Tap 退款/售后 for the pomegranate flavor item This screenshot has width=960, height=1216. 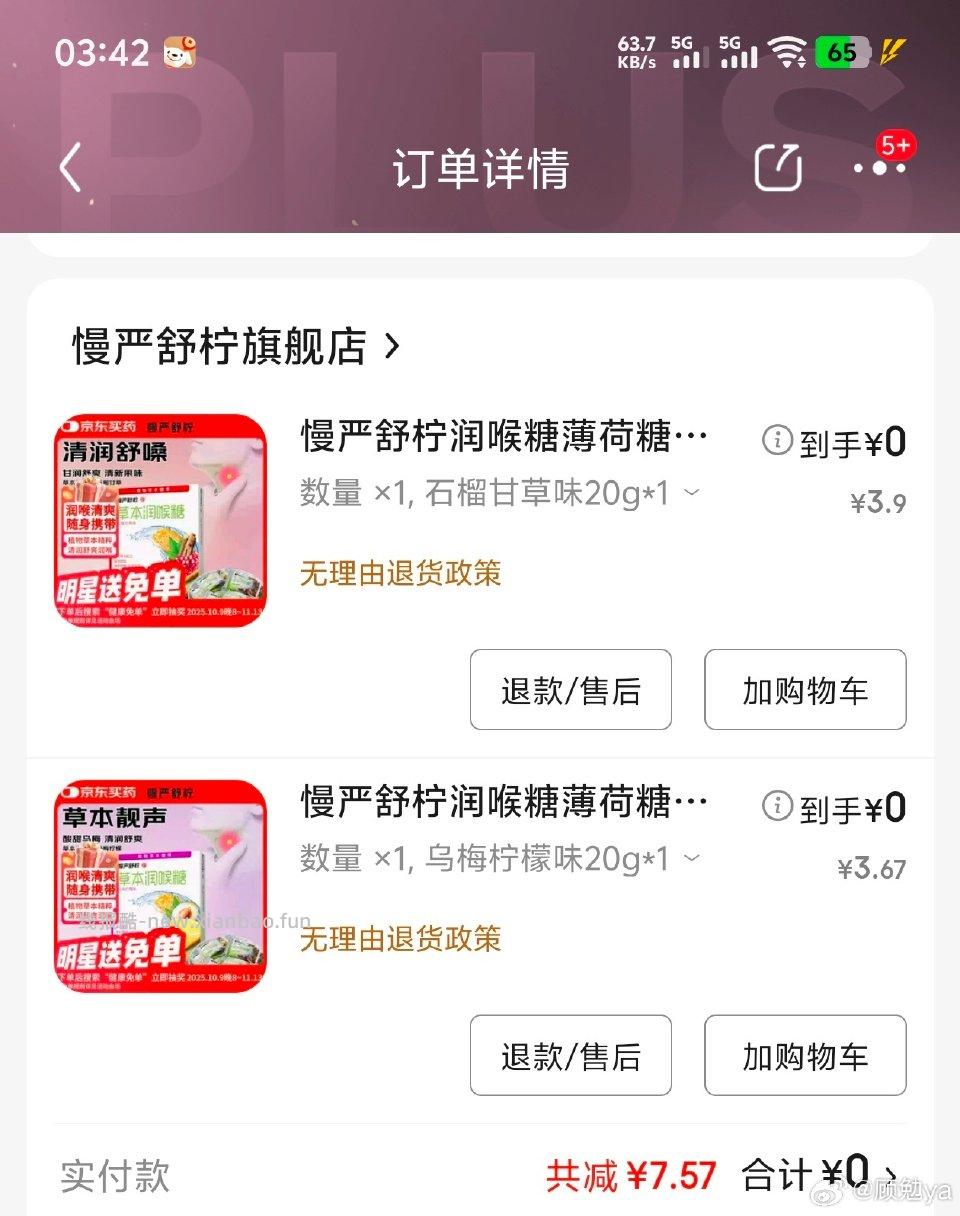click(570, 690)
